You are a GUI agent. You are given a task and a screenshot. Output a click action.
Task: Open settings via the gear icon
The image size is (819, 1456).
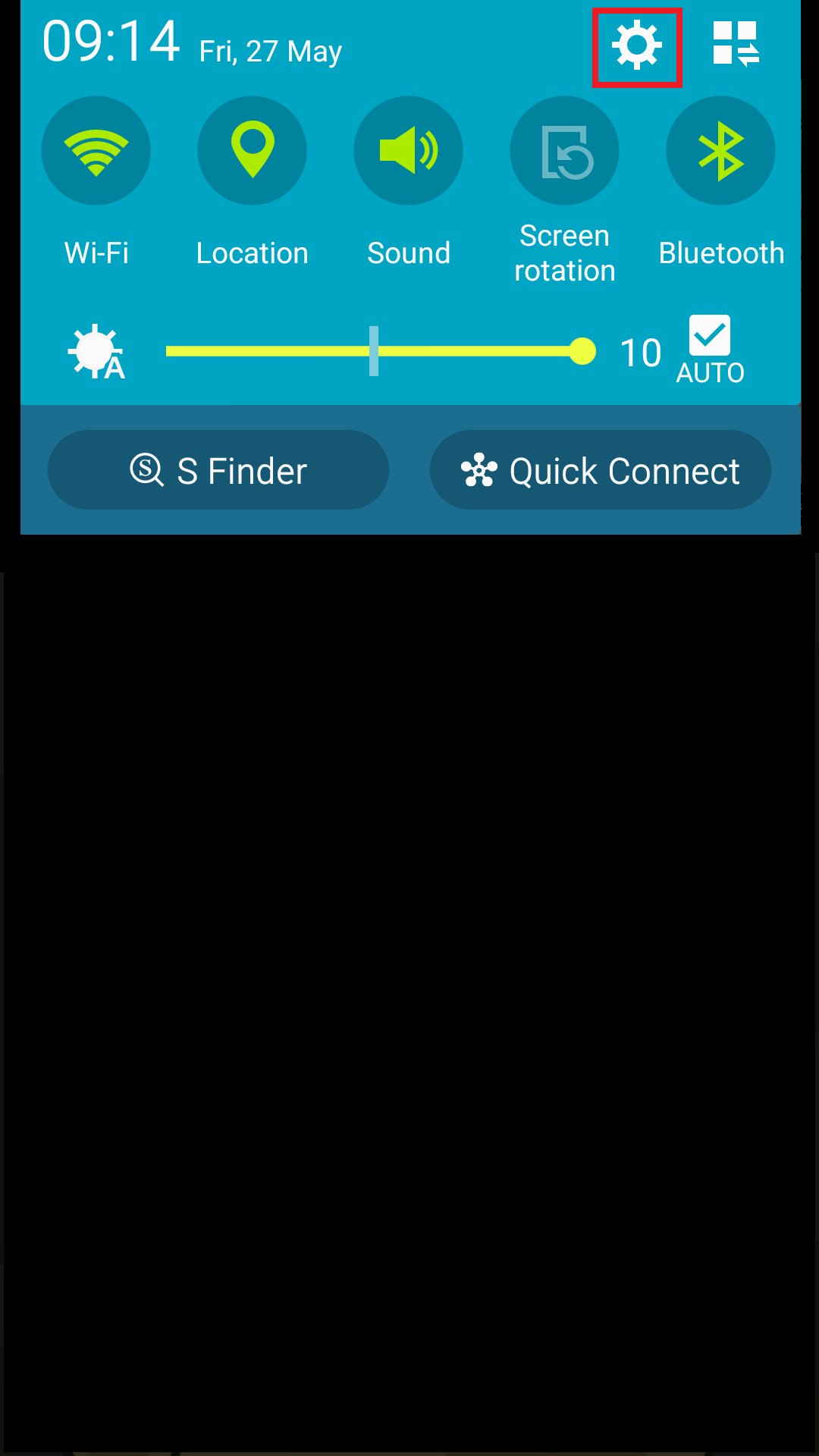(x=637, y=46)
